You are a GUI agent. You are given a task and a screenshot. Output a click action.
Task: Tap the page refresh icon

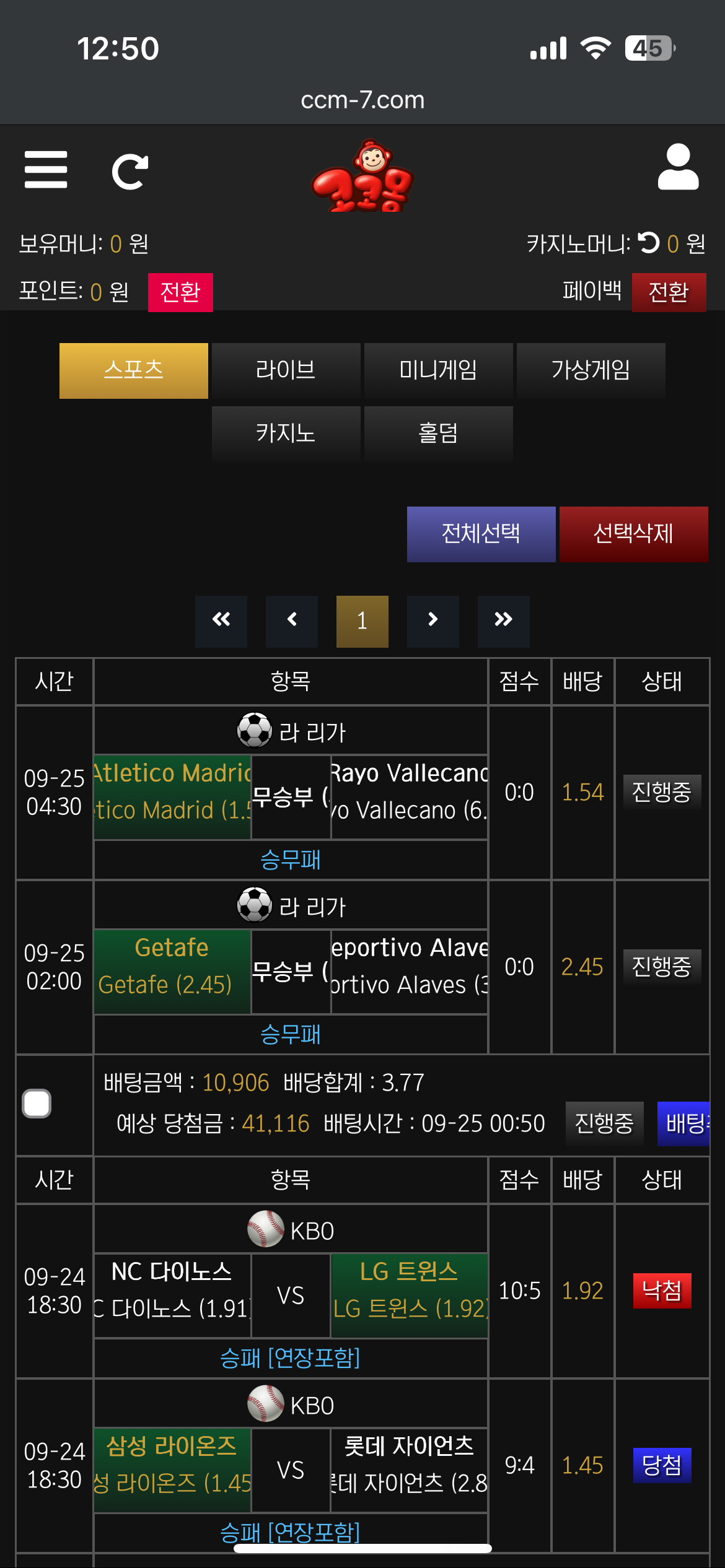(x=130, y=172)
